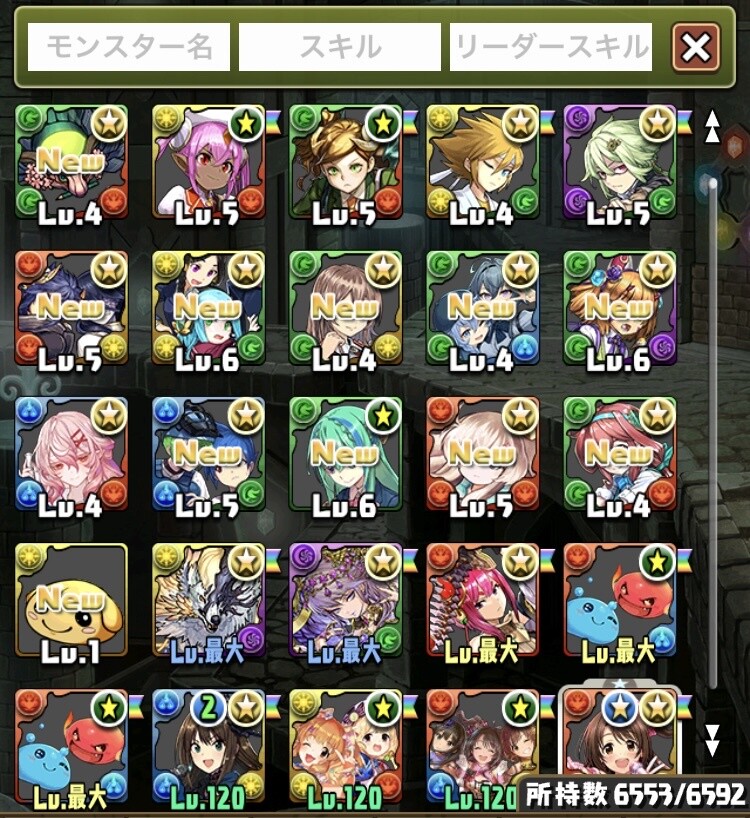750x818 pixels.
Task: Jump to bottom with the double down arrows
Action: tap(712, 740)
